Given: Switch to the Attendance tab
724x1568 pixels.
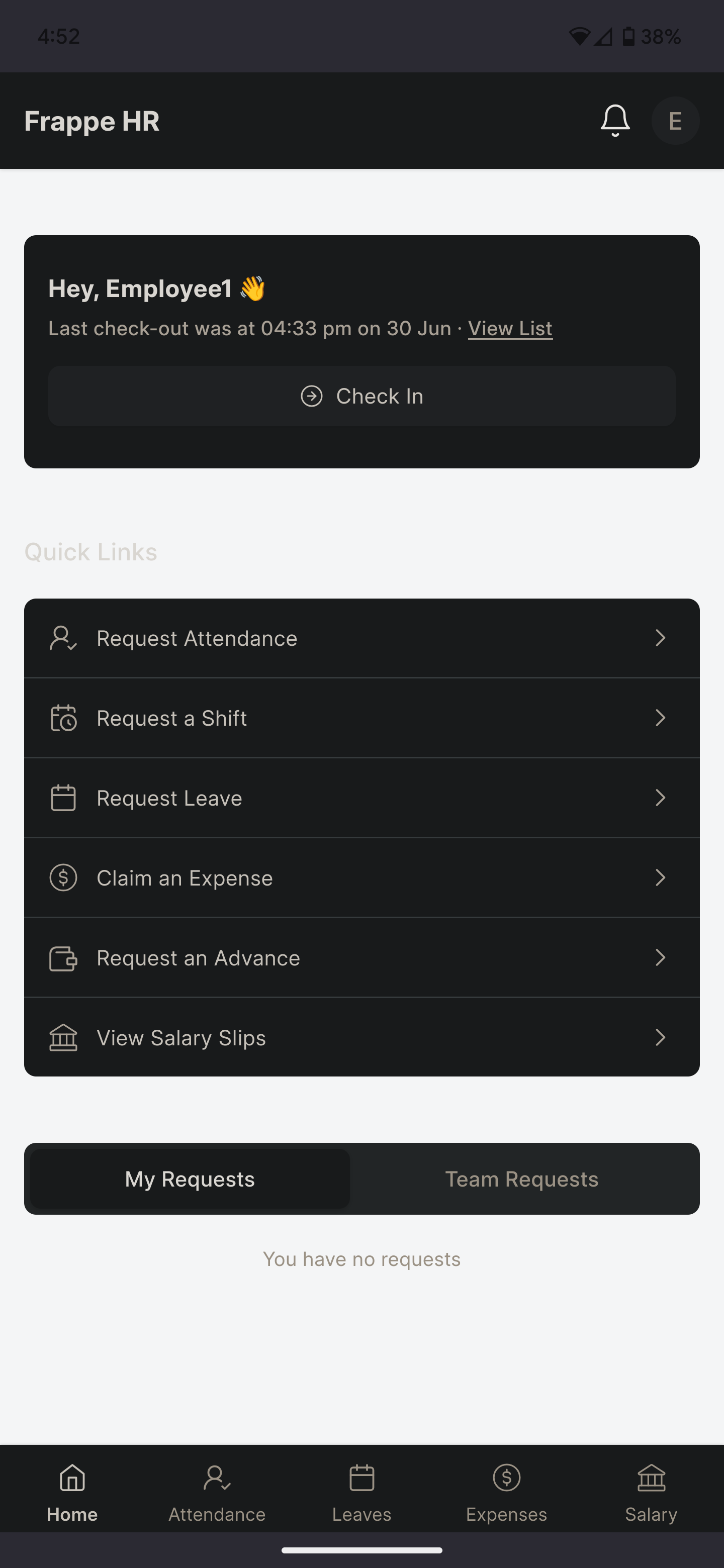Looking at the screenshot, I should pyautogui.click(x=217, y=1493).
